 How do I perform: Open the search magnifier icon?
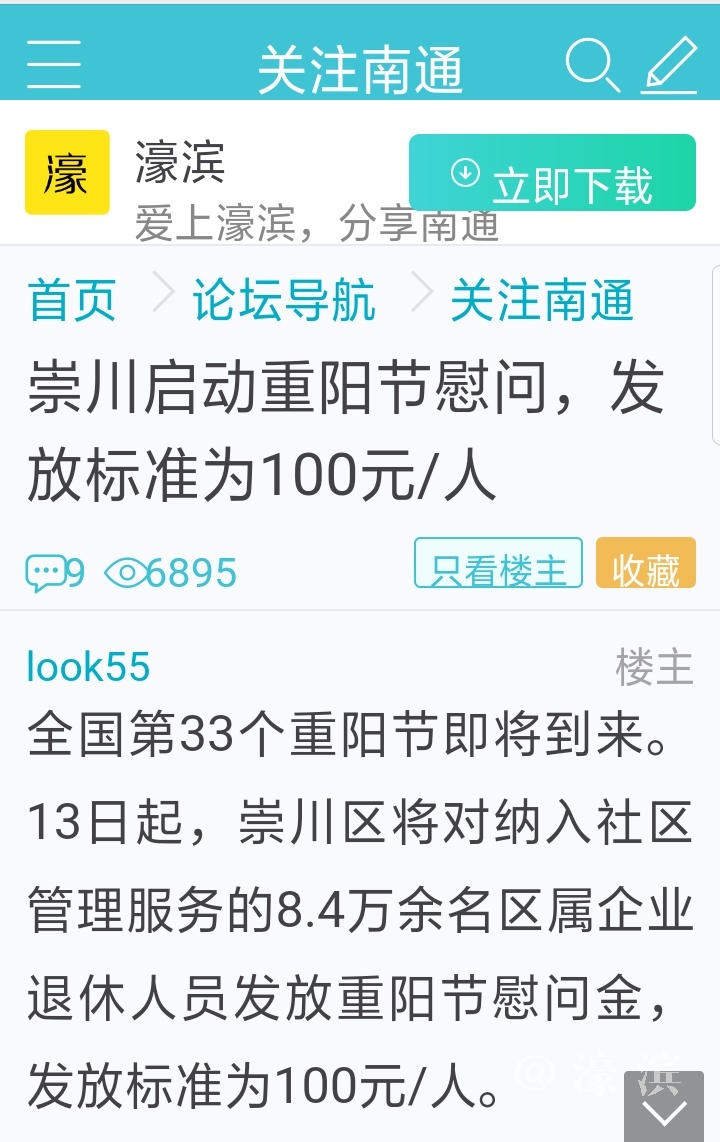(x=592, y=65)
